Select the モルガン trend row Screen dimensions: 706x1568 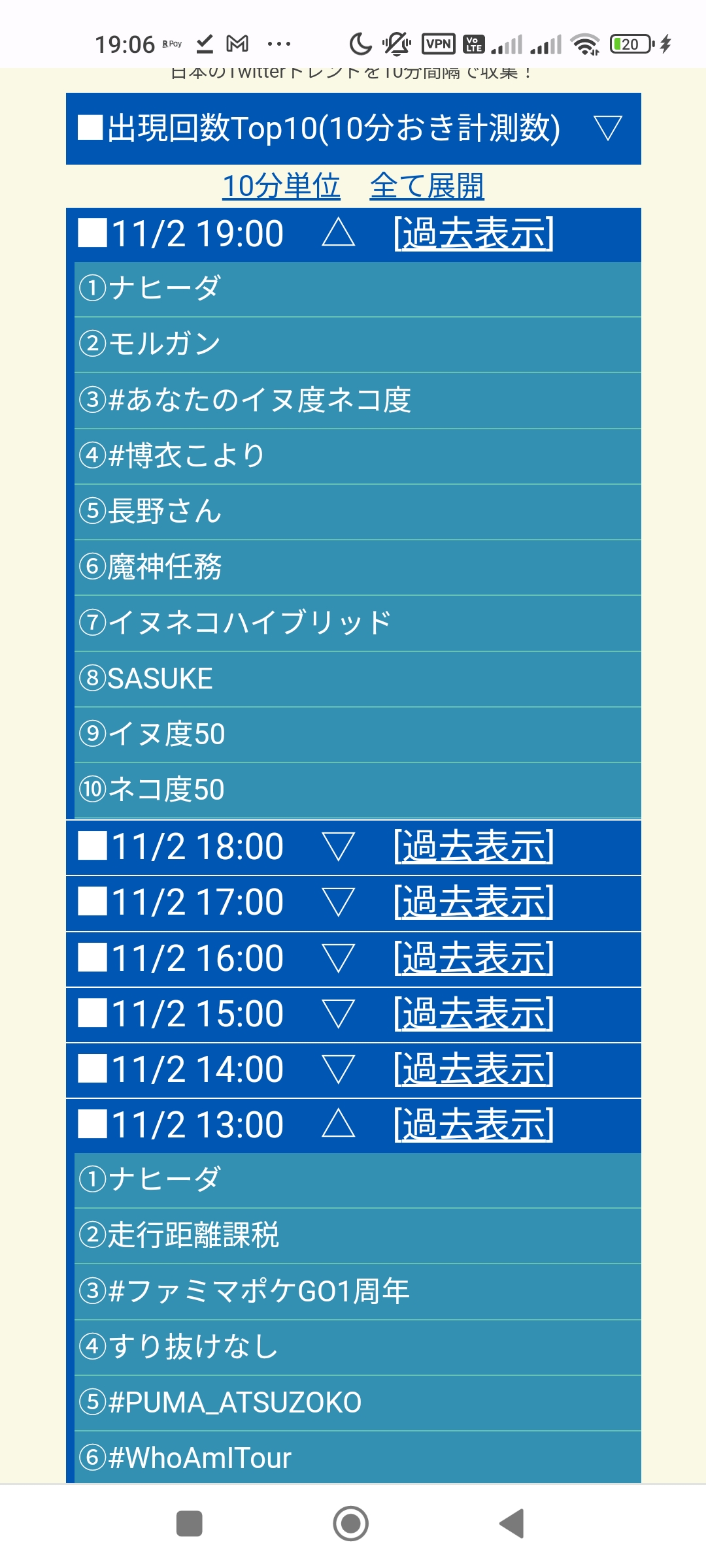(x=358, y=344)
